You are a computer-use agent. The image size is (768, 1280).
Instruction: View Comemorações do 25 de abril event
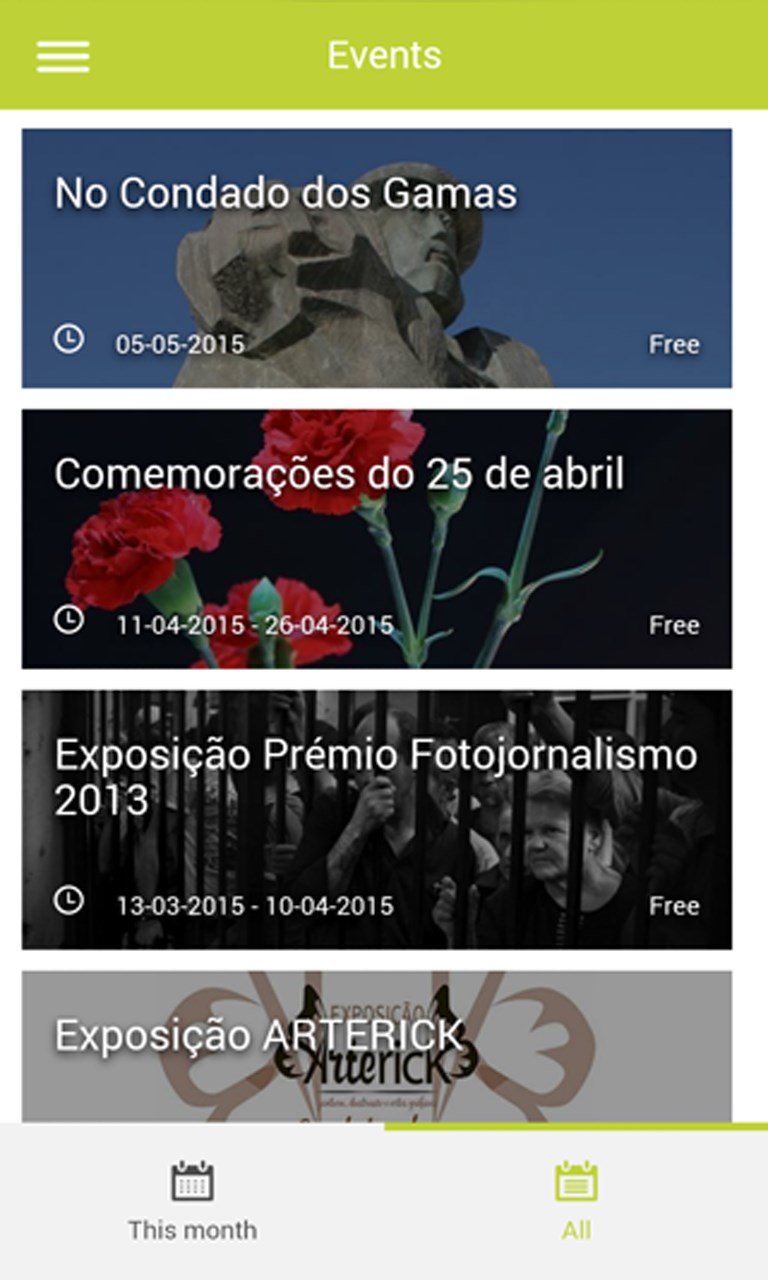pyautogui.click(x=377, y=539)
